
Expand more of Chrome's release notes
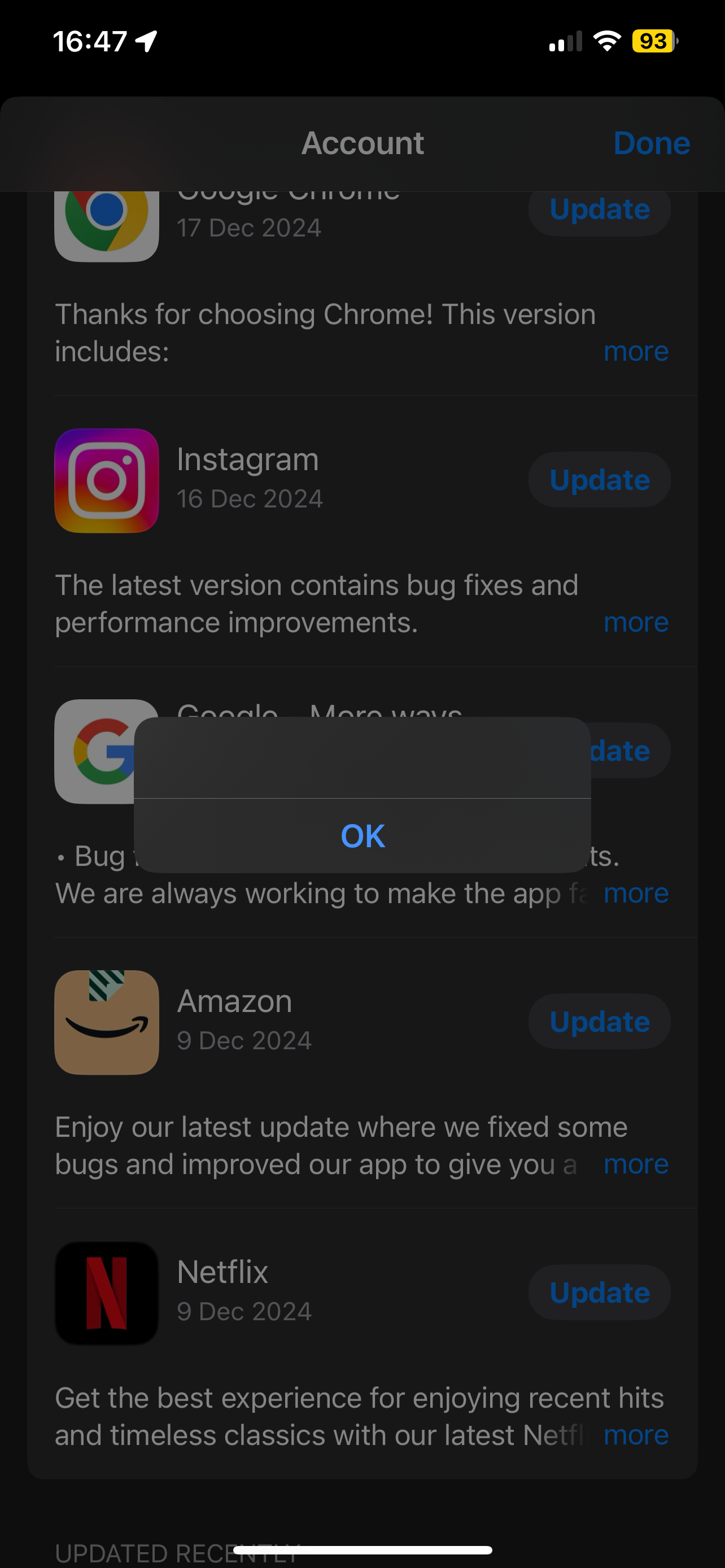coord(636,351)
